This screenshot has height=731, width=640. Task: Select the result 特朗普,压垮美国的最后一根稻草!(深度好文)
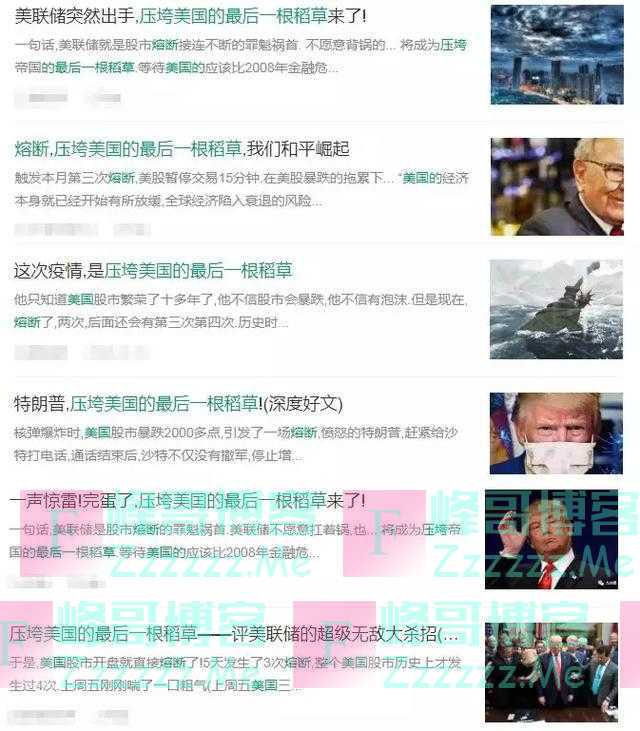click(x=178, y=404)
